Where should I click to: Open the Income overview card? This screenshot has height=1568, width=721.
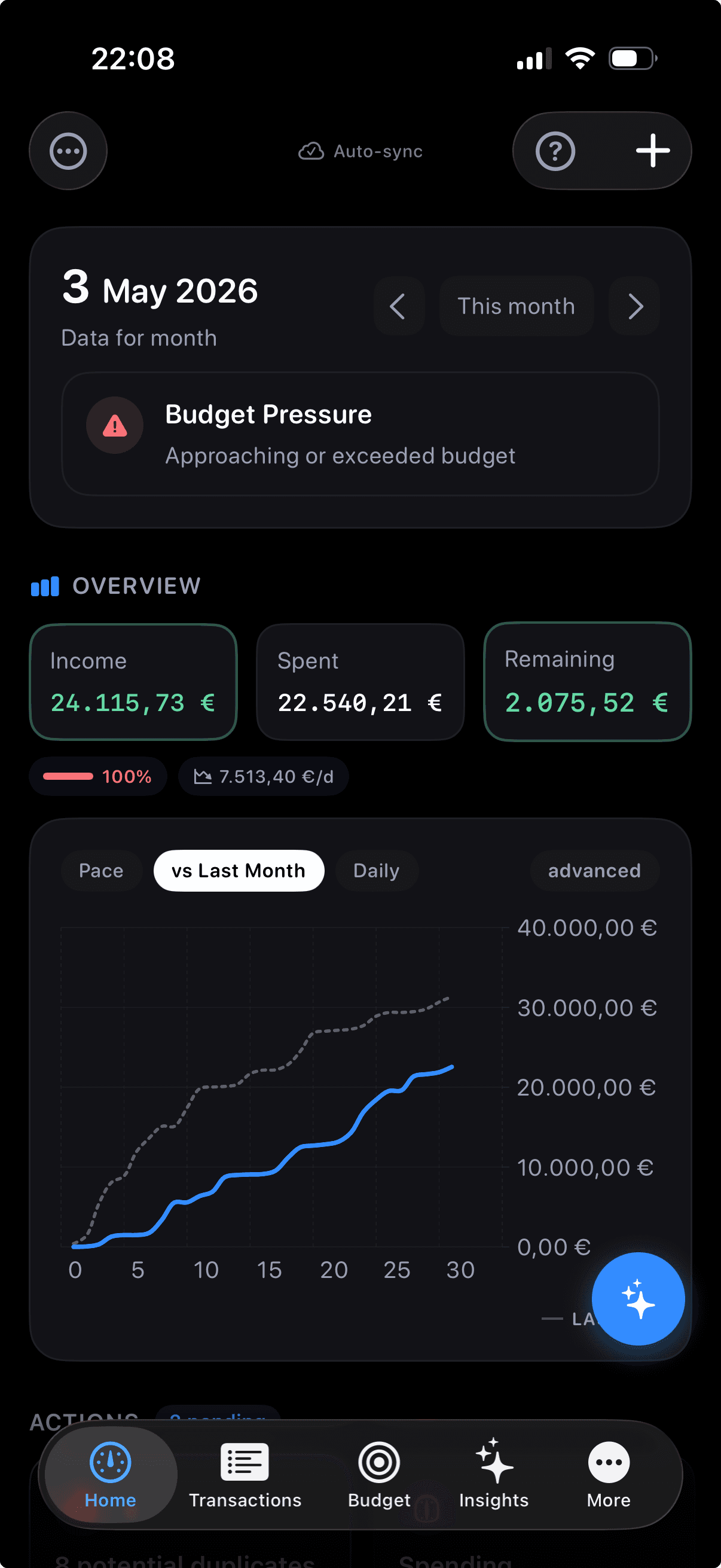133,682
